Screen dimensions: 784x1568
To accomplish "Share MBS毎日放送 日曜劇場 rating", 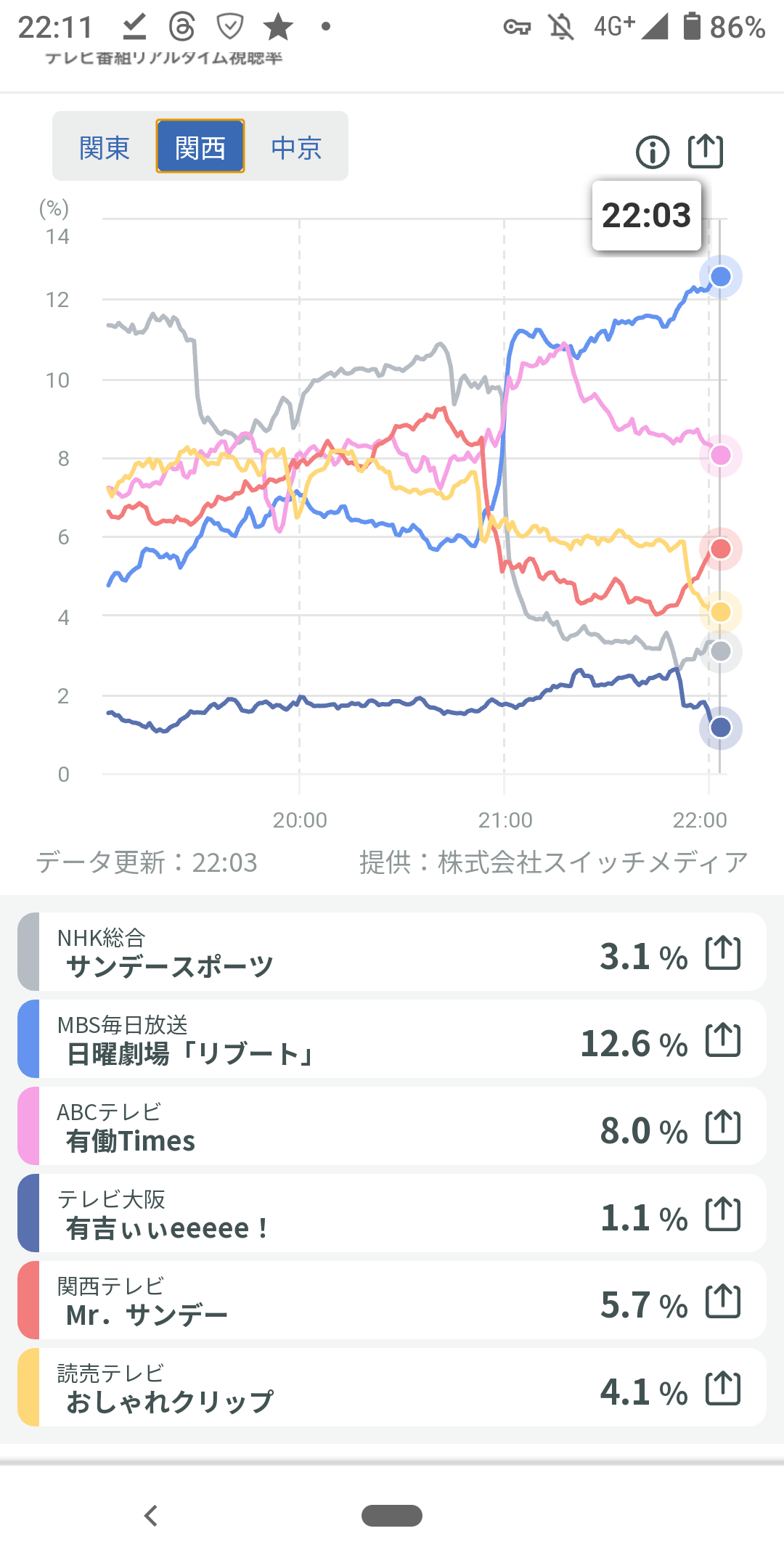I will point(723,1040).
